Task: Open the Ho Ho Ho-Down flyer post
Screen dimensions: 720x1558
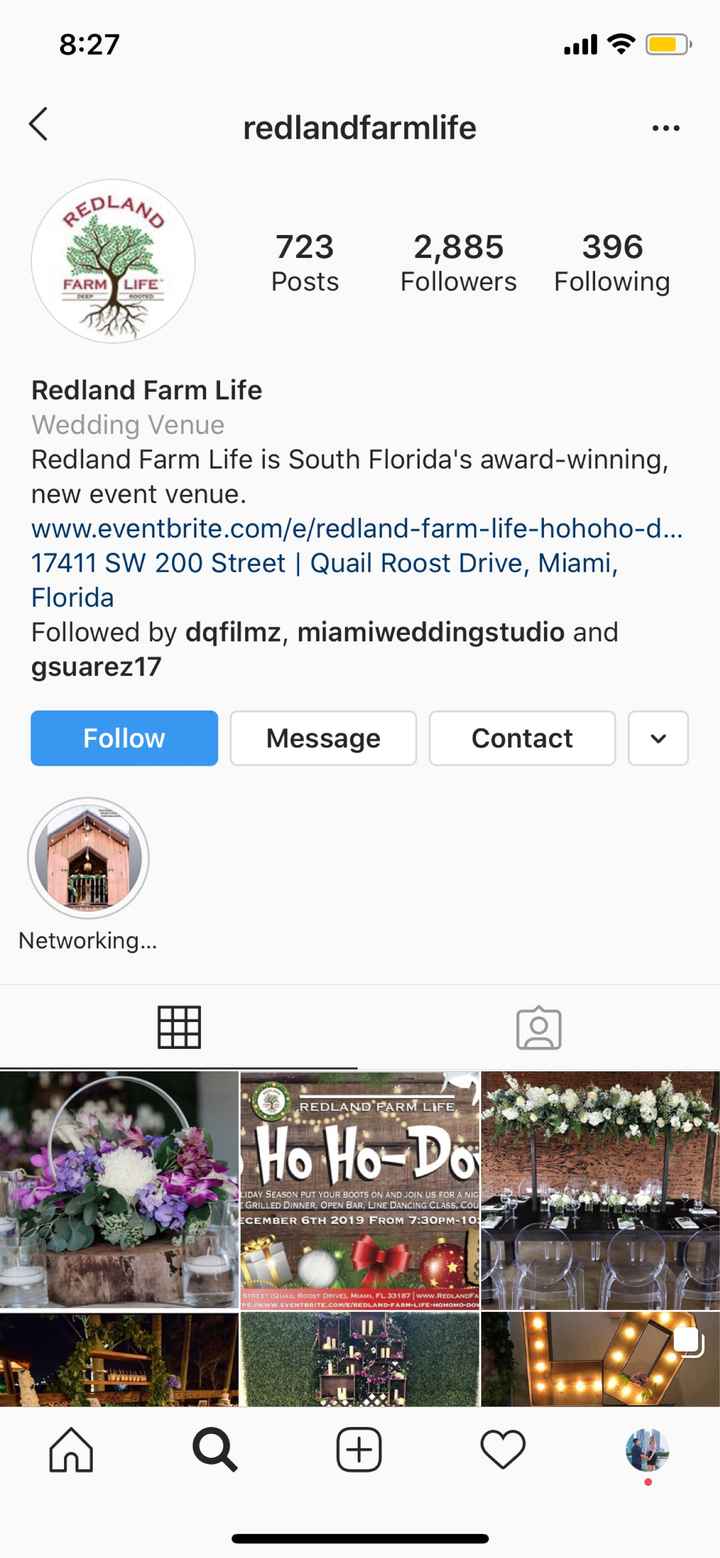Action: click(360, 1189)
